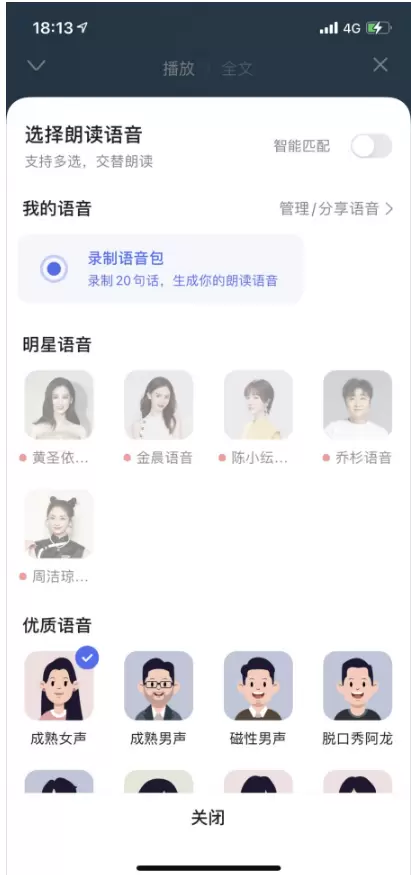Image resolution: width=411 pixels, height=875 pixels.
Task: Toggle the 智能匹配 switch
Action: (371, 146)
